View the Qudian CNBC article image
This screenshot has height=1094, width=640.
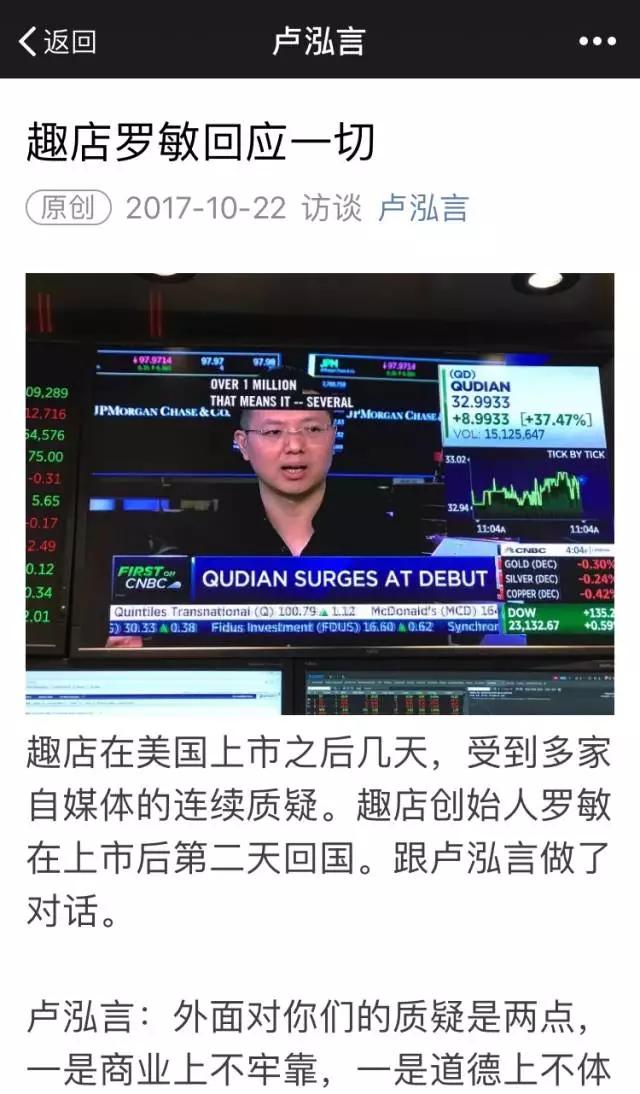click(320, 493)
